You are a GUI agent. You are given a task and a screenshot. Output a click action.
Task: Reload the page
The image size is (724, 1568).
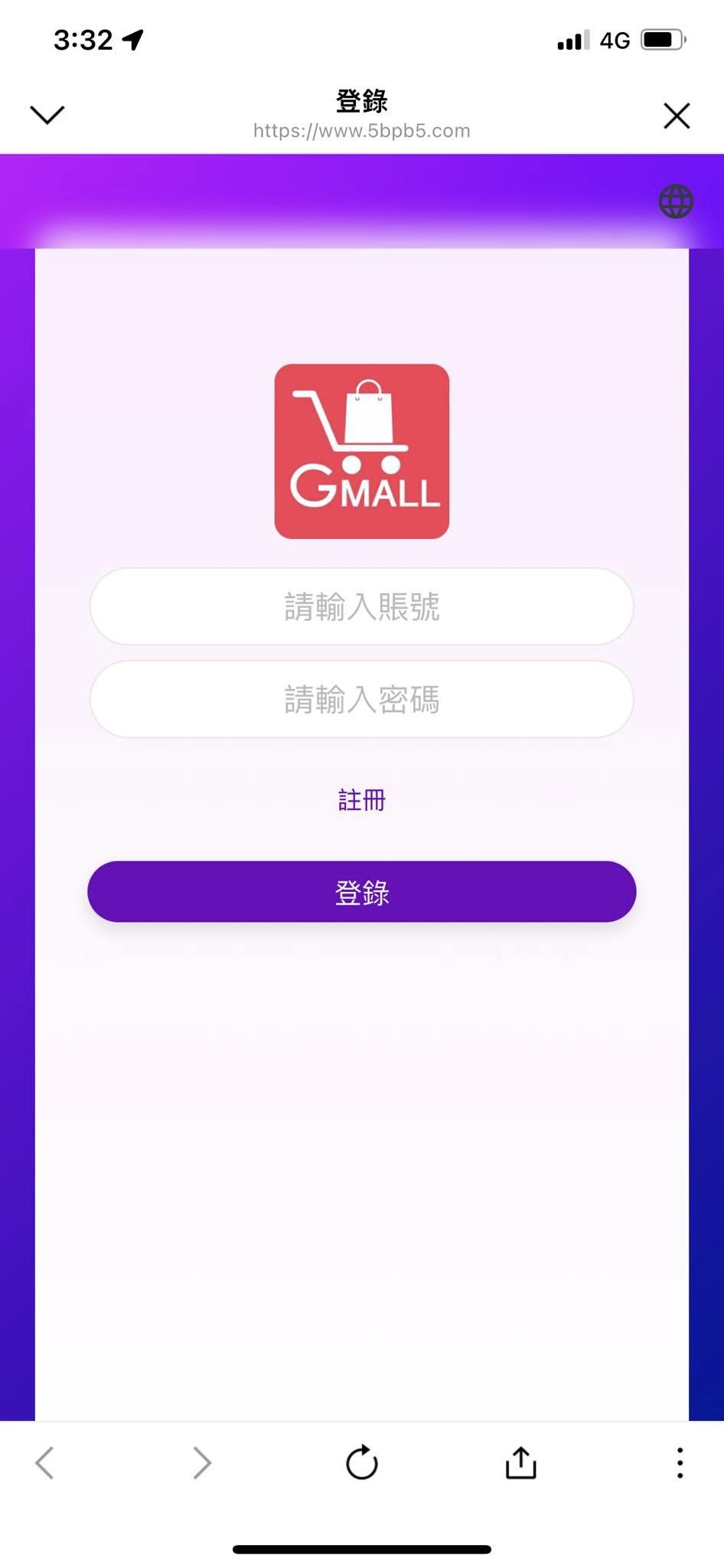pos(361,1462)
